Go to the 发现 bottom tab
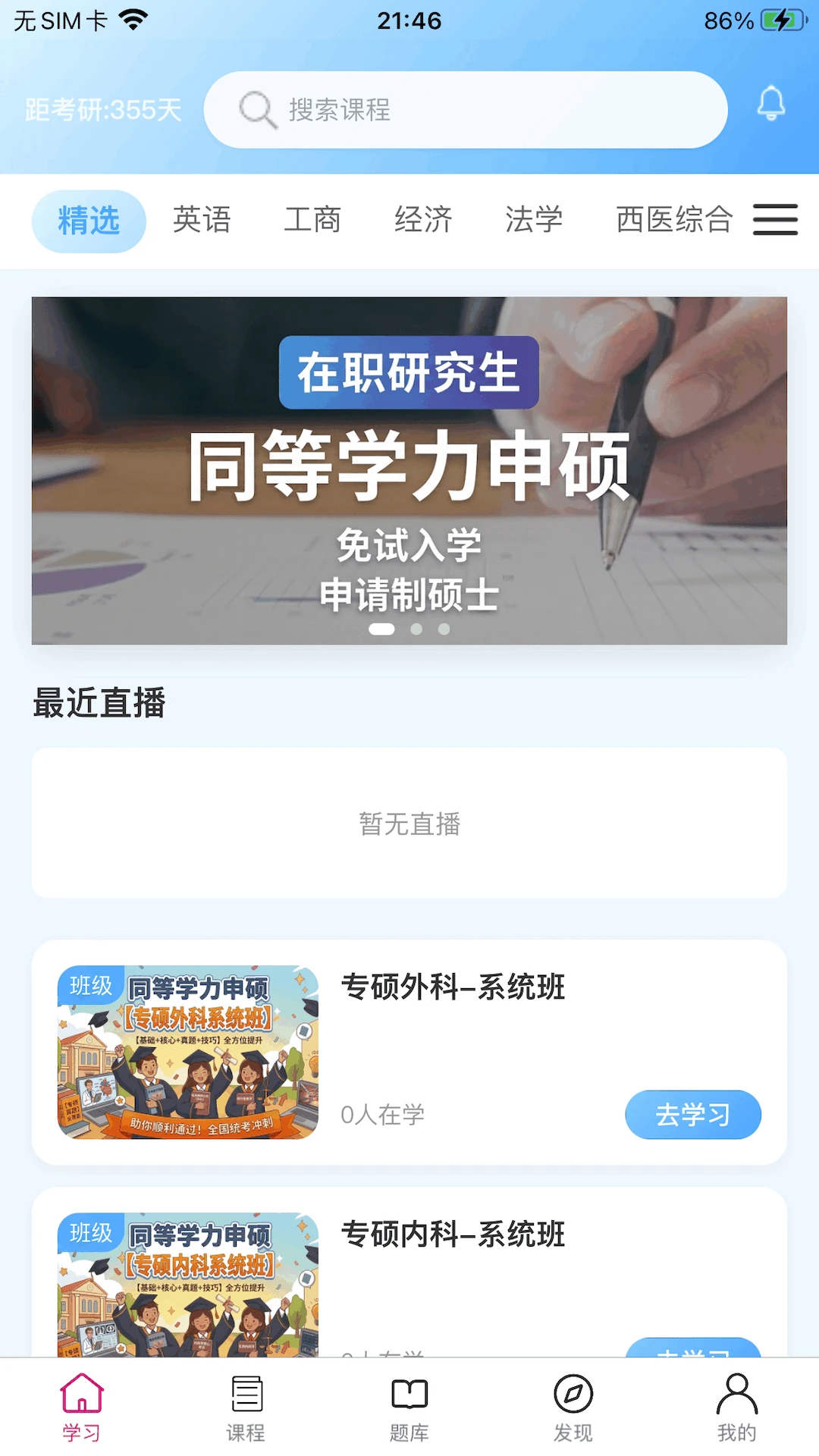 pyautogui.click(x=573, y=1408)
